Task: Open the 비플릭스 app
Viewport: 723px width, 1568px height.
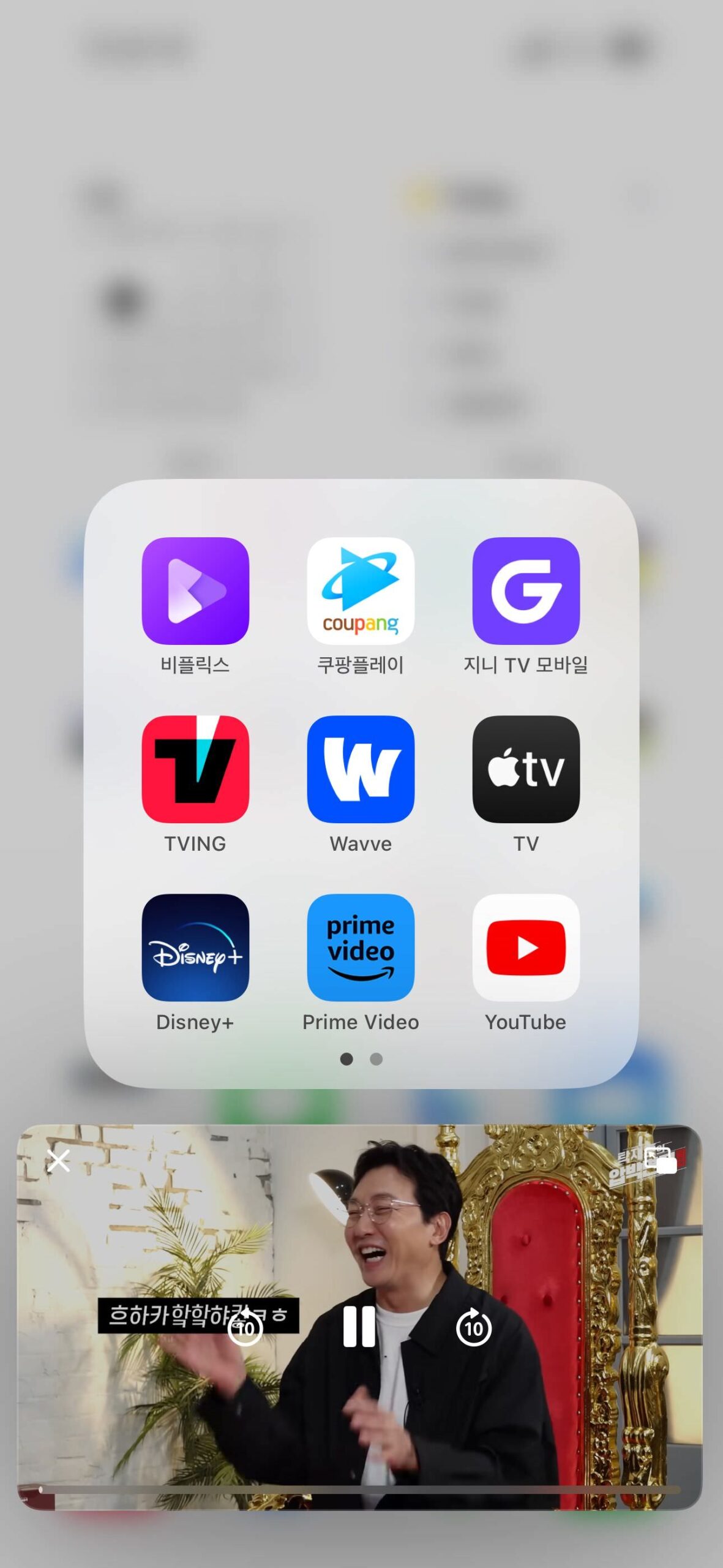Action: click(195, 590)
